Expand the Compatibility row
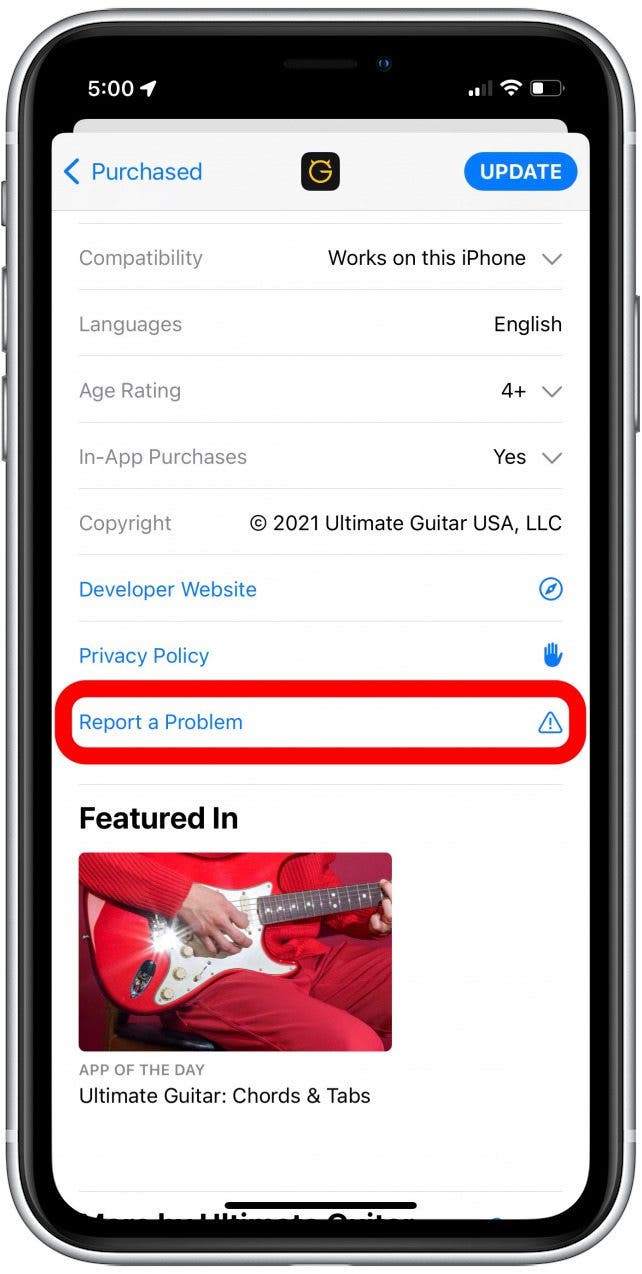Image resolution: width=642 pixels, height=1274 pixels. (551, 258)
